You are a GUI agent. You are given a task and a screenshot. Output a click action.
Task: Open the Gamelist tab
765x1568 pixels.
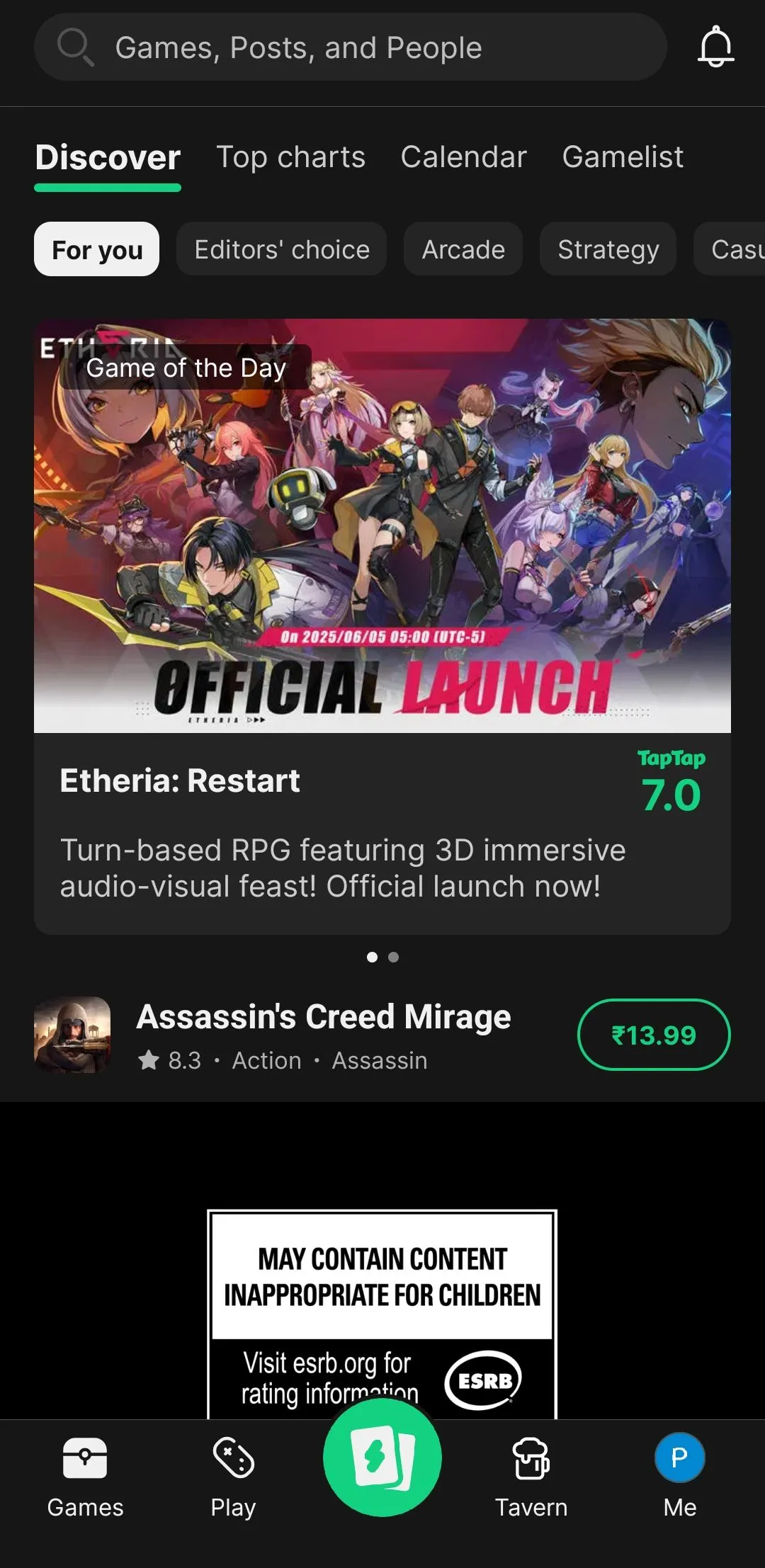point(623,157)
